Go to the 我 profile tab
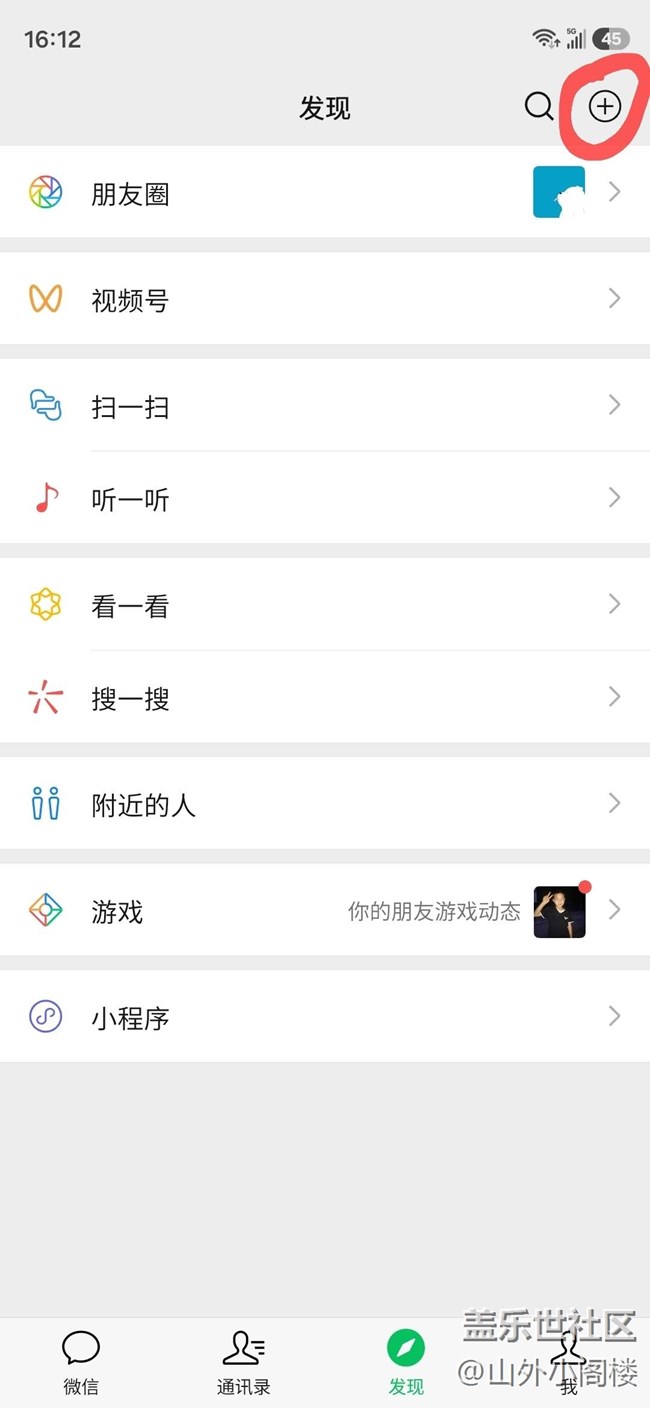Viewport: 650px width, 1408px height. pos(568,1362)
